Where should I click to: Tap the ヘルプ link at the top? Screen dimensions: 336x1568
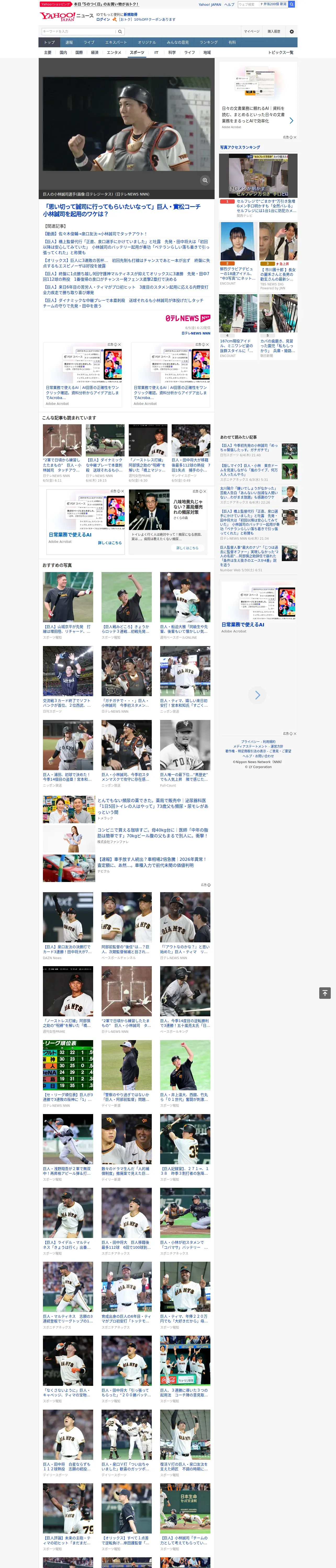coord(229,4)
